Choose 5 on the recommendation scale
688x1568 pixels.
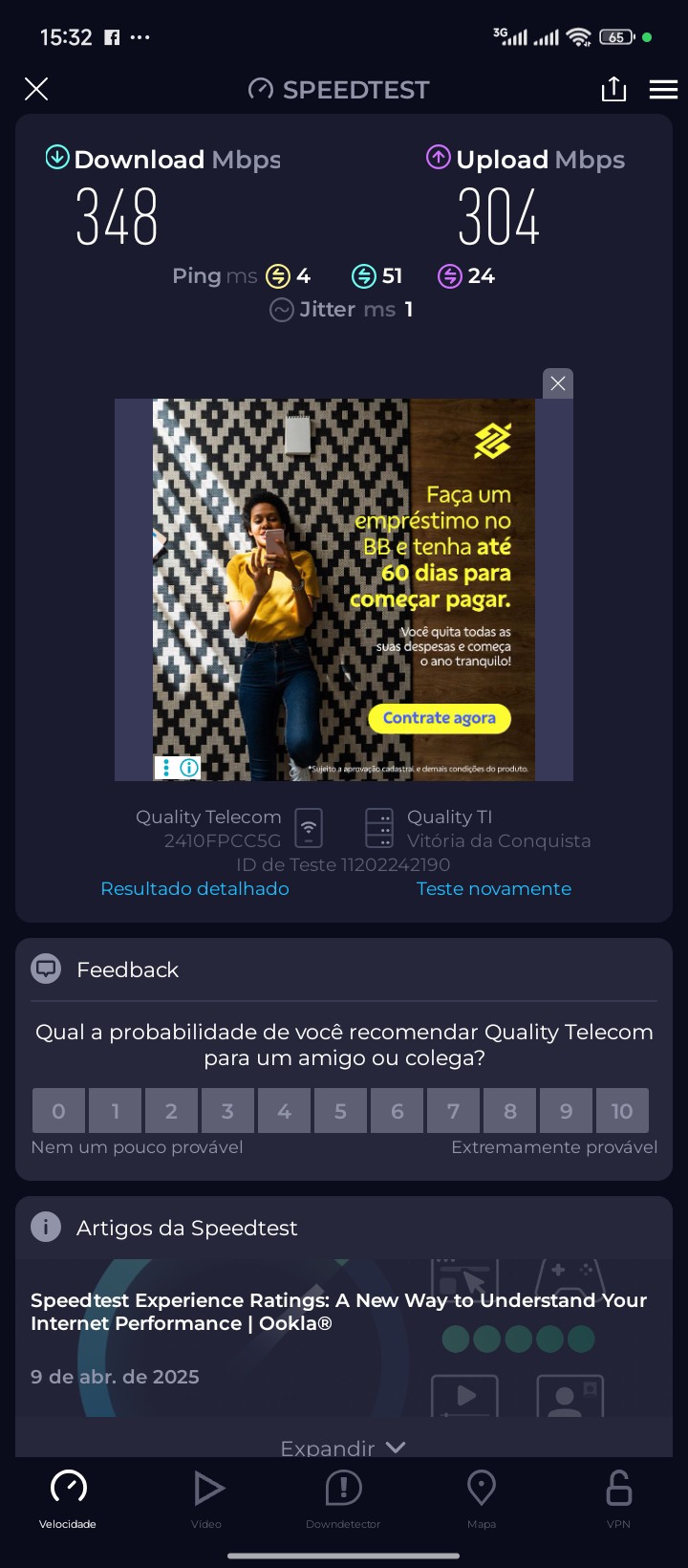click(x=340, y=1111)
